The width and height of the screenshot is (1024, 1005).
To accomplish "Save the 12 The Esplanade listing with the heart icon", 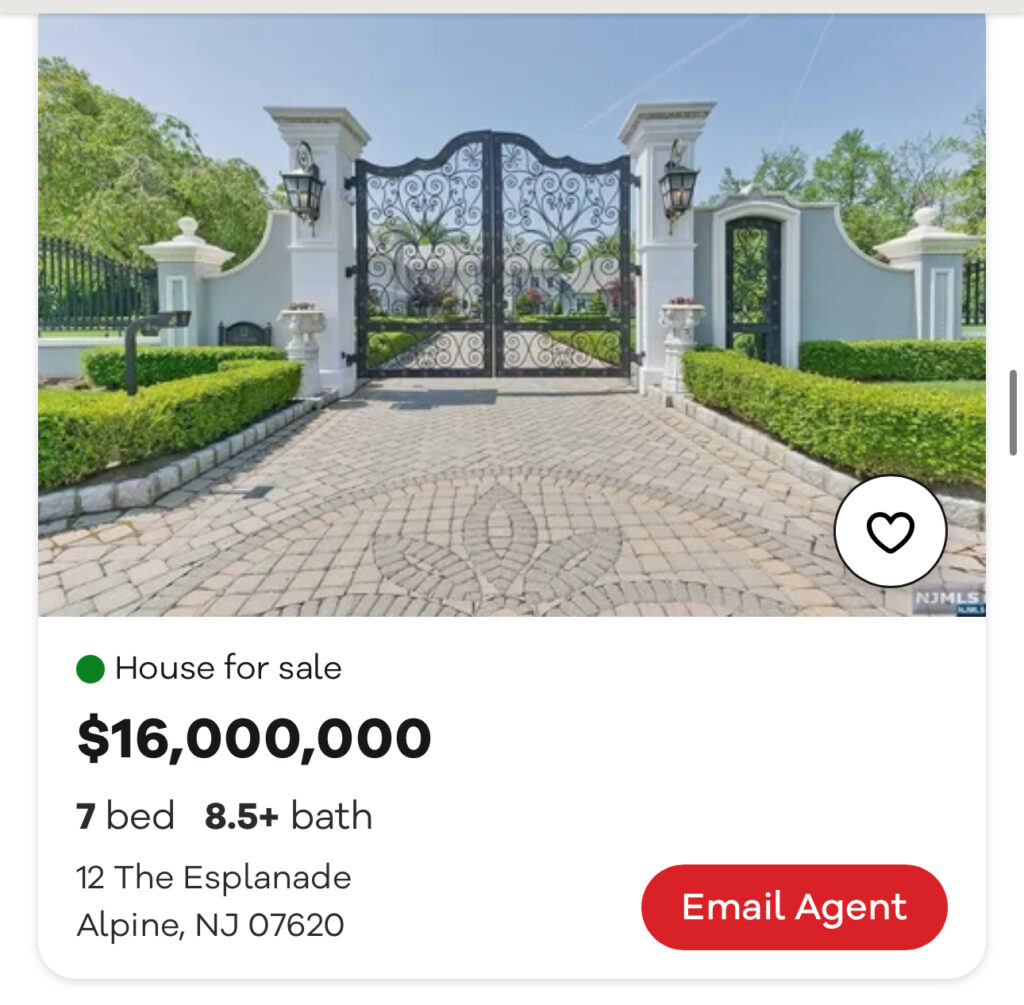I will coord(890,531).
